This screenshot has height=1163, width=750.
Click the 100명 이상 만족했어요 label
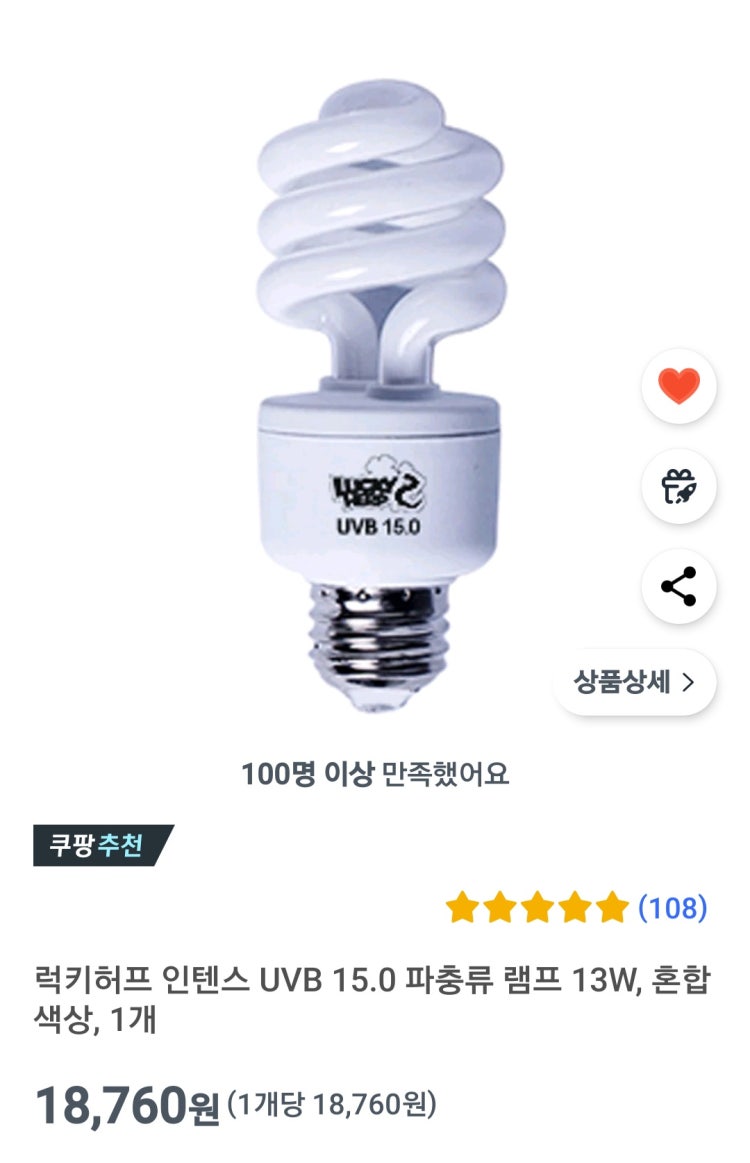click(x=375, y=771)
